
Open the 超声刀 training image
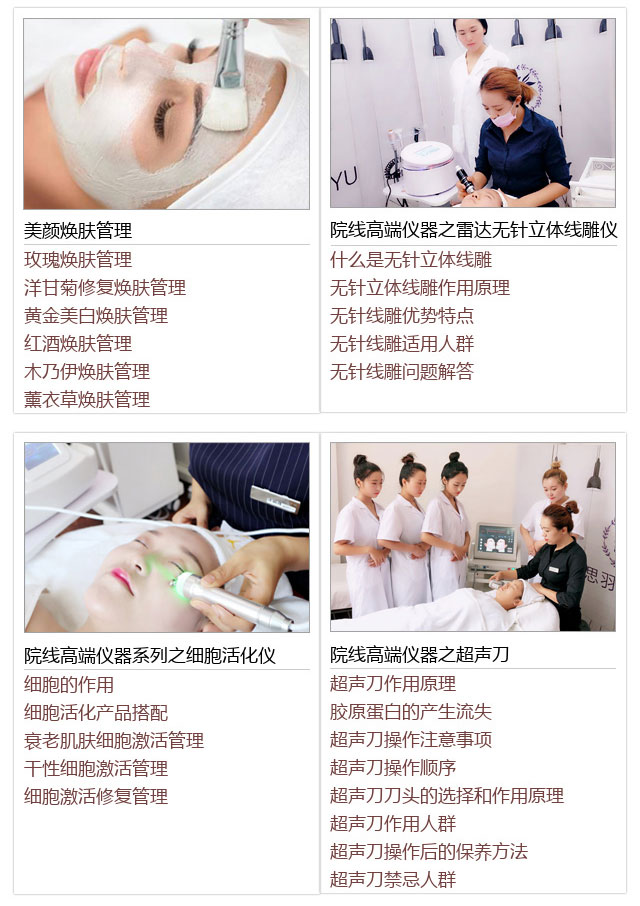472,537
